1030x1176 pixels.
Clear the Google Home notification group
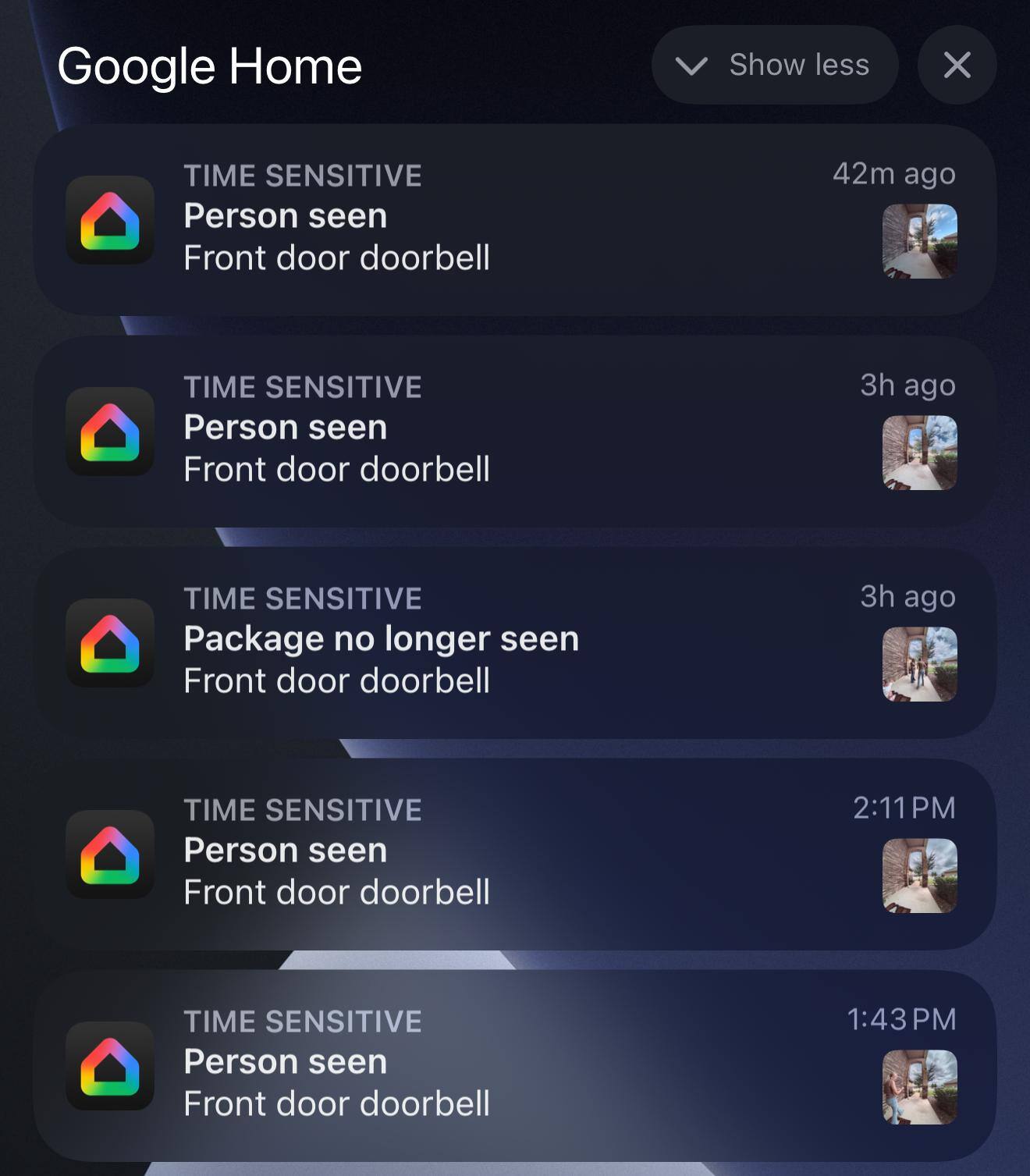click(x=957, y=65)
